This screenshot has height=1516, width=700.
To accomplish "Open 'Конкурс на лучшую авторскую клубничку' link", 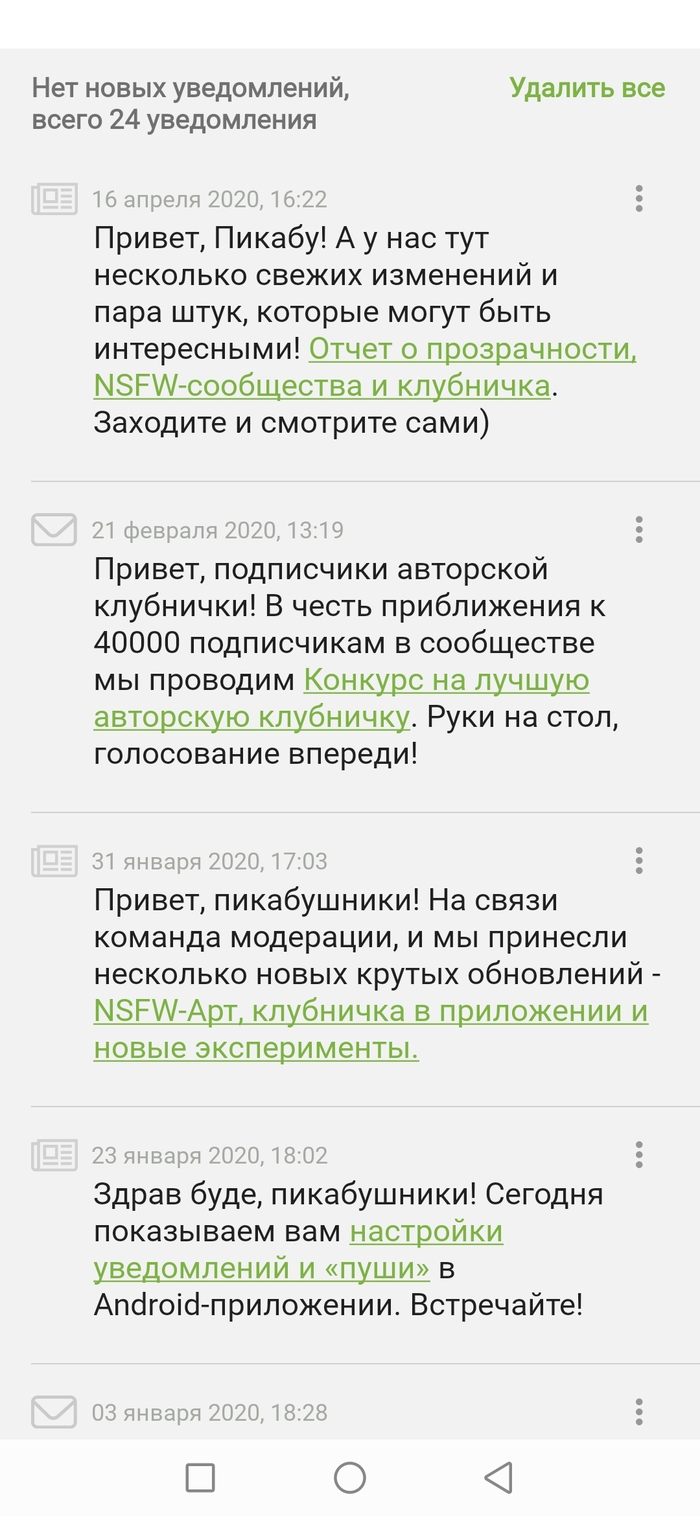I will tap(446, 681).
